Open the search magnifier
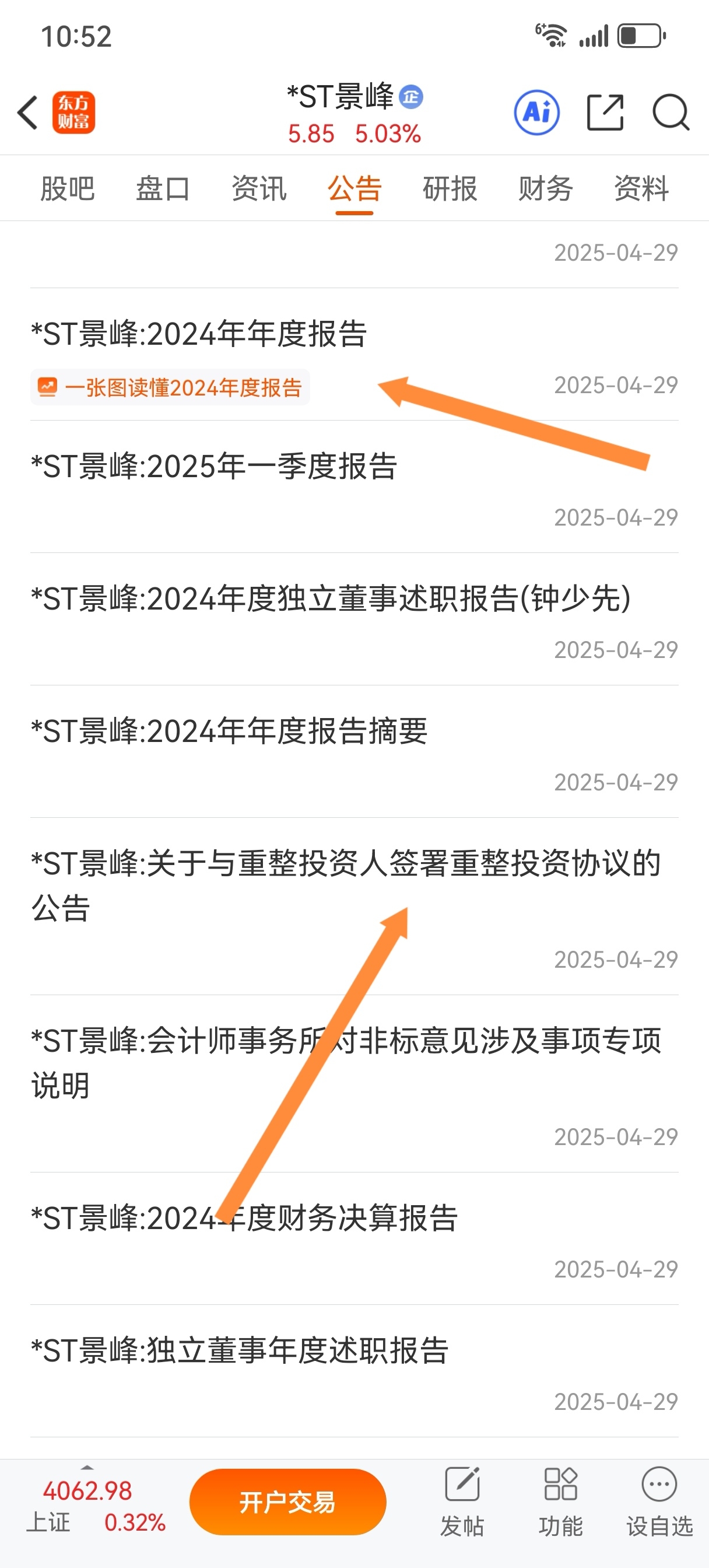709x1568 pixels. (670, 113)
